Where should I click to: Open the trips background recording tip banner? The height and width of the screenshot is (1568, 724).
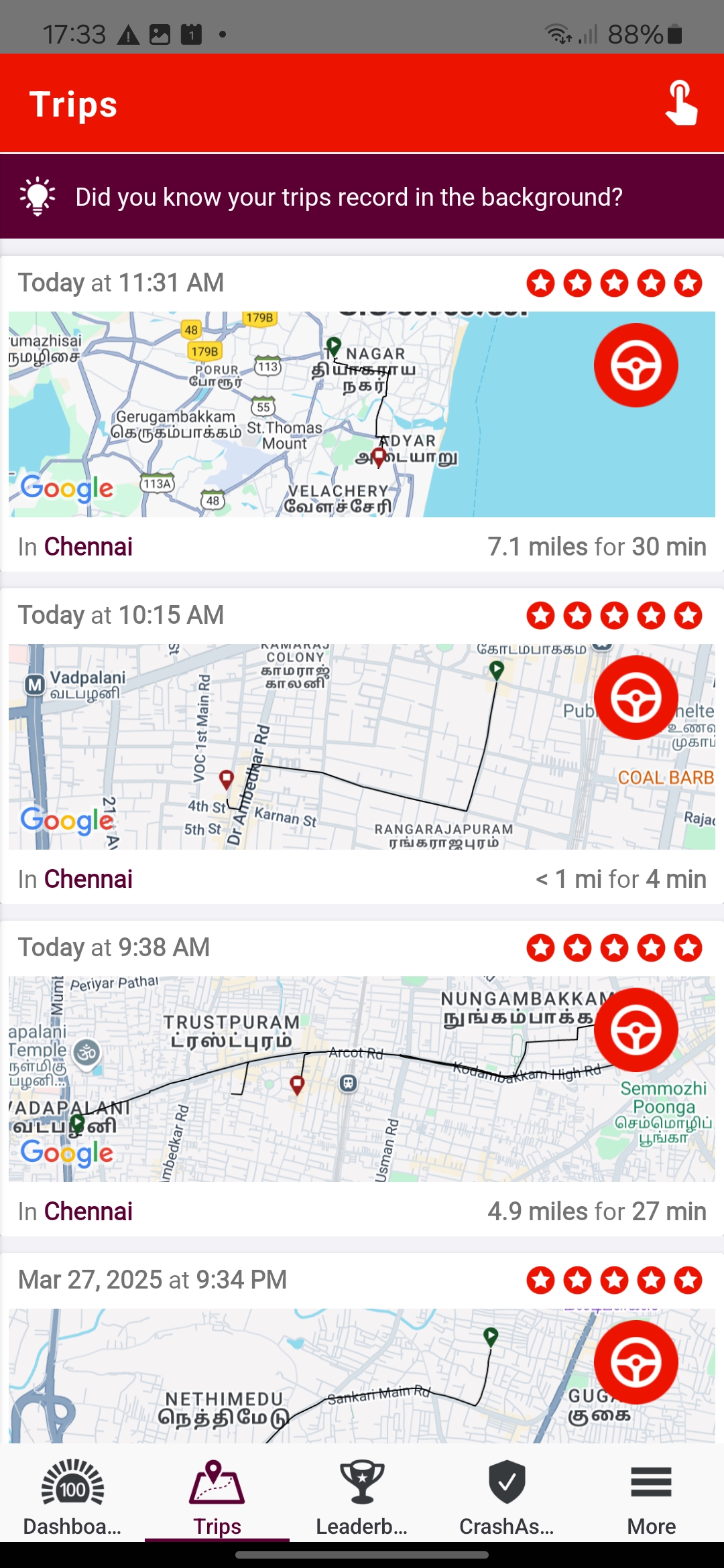362,197
